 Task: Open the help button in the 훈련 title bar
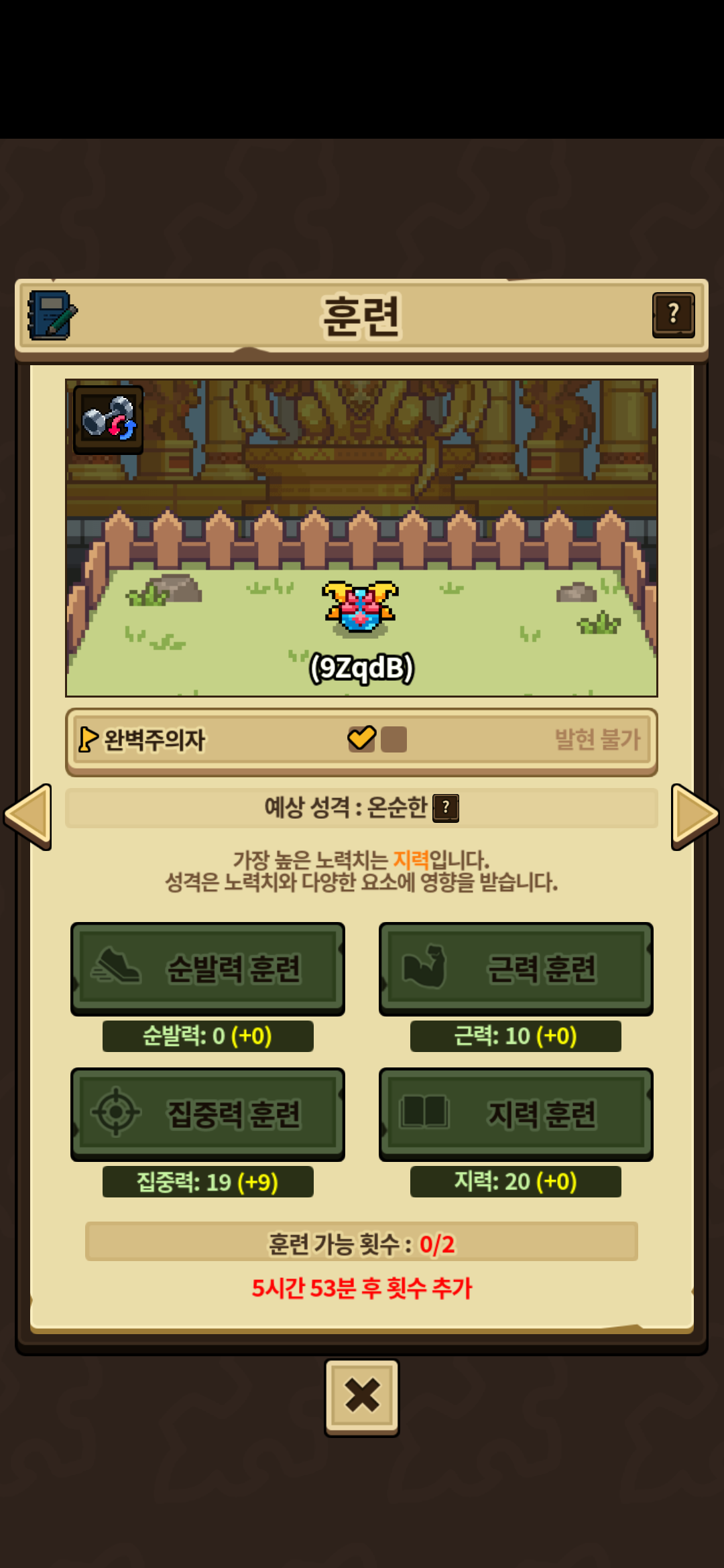(x=673, y=314)
